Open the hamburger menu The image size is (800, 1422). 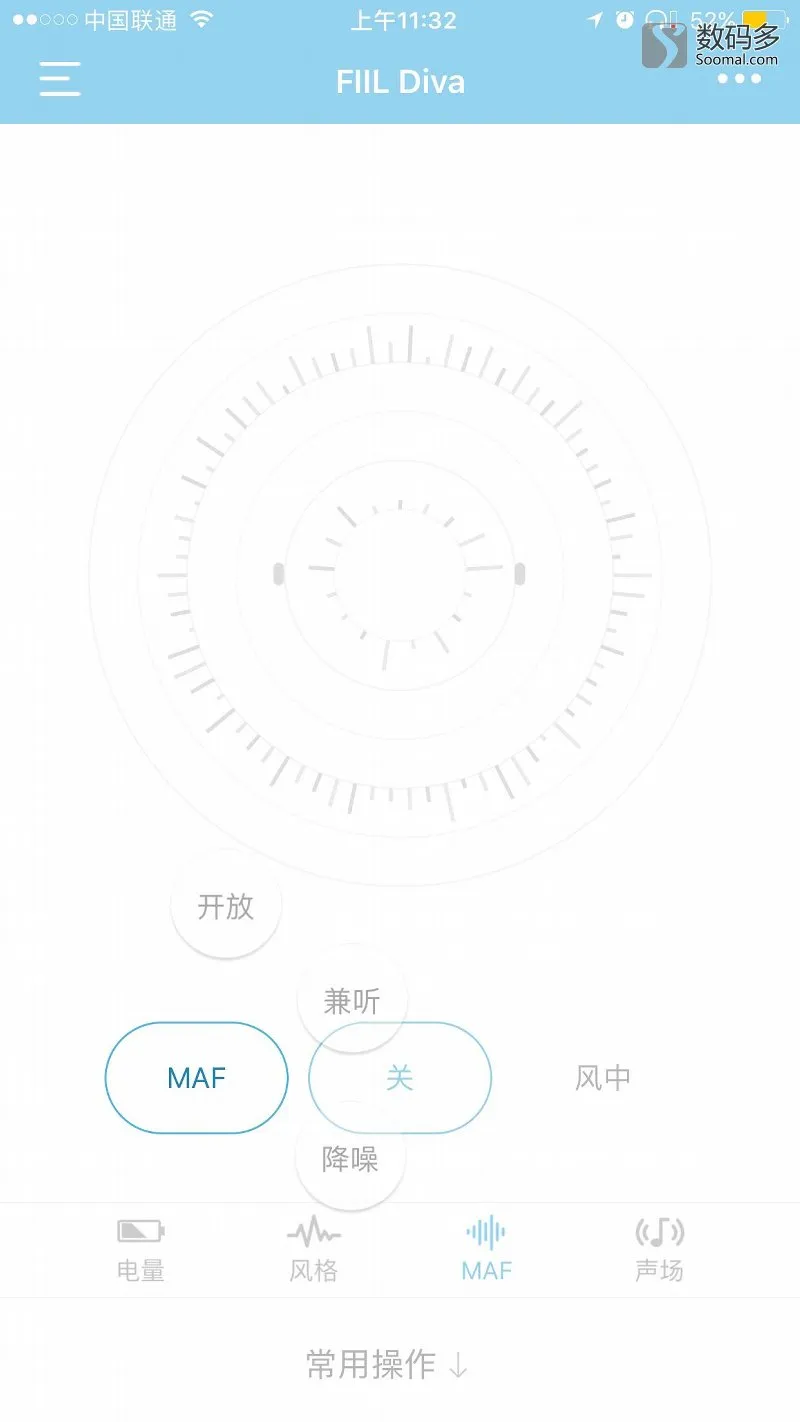(x=60, y=79)
